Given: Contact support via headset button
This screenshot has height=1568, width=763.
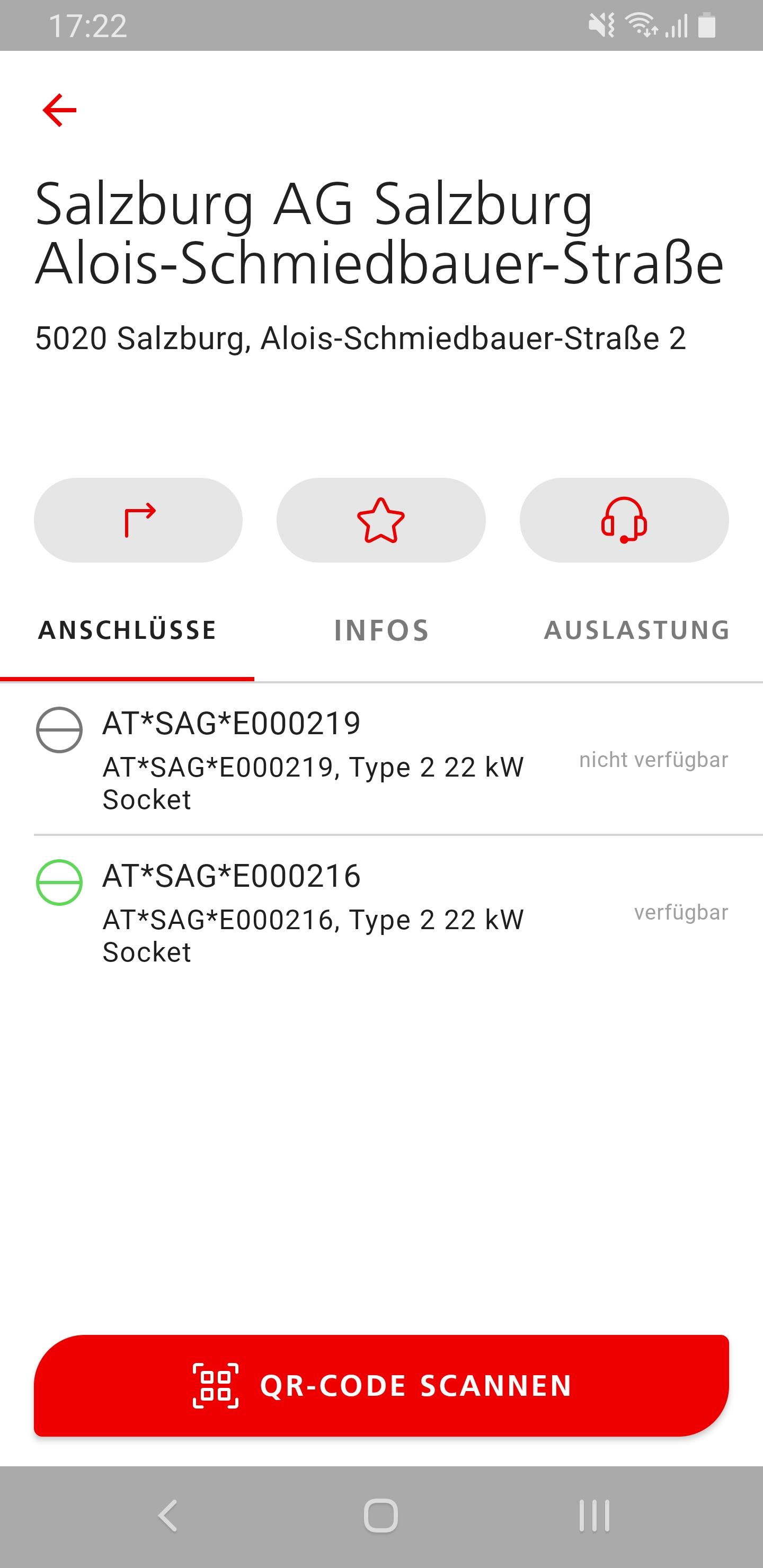Looking at the screenshot, I should coord(624,520).
